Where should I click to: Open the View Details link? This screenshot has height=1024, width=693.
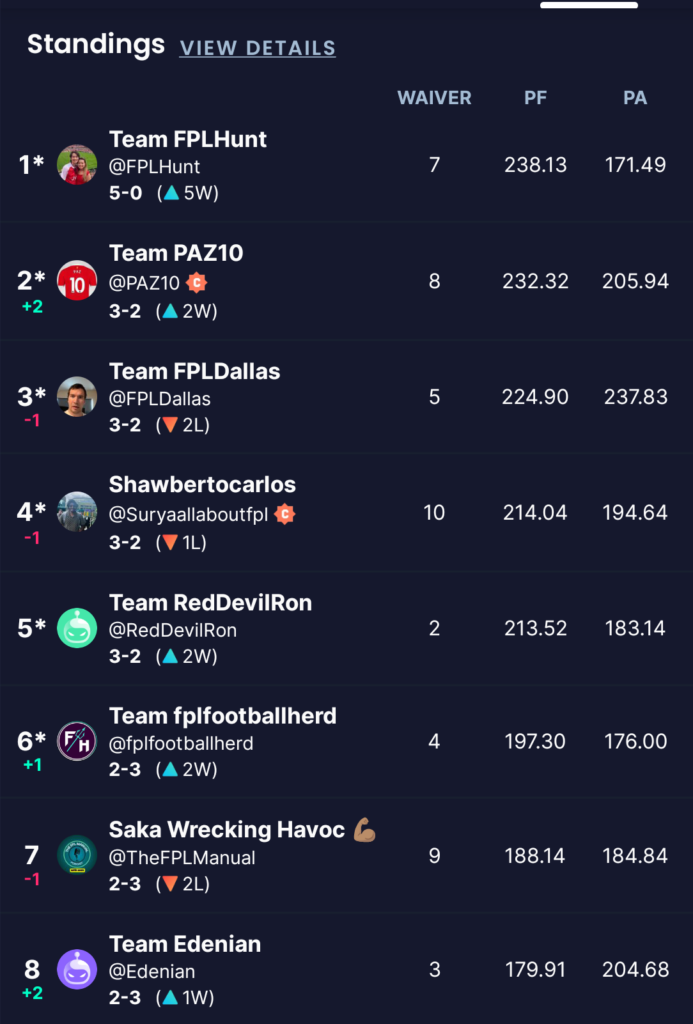(x=257, y=48)
